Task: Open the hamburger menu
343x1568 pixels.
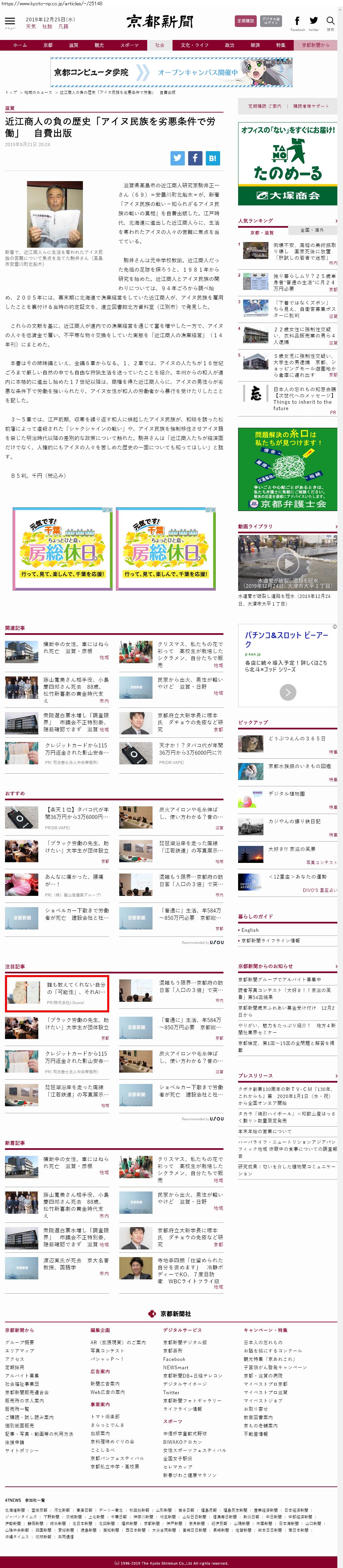Action: coord(10,22)
